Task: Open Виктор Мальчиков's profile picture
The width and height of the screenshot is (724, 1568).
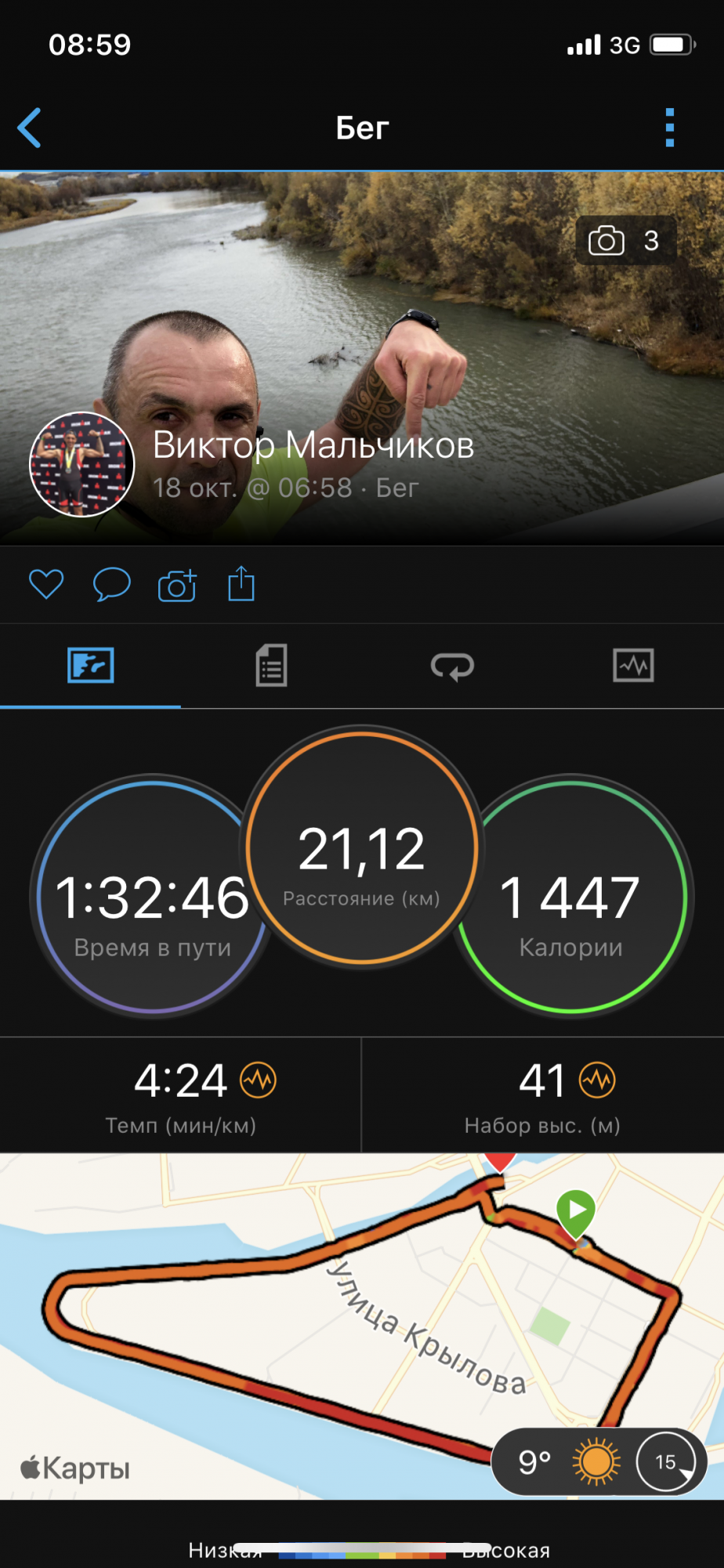Action: point(81,464)
